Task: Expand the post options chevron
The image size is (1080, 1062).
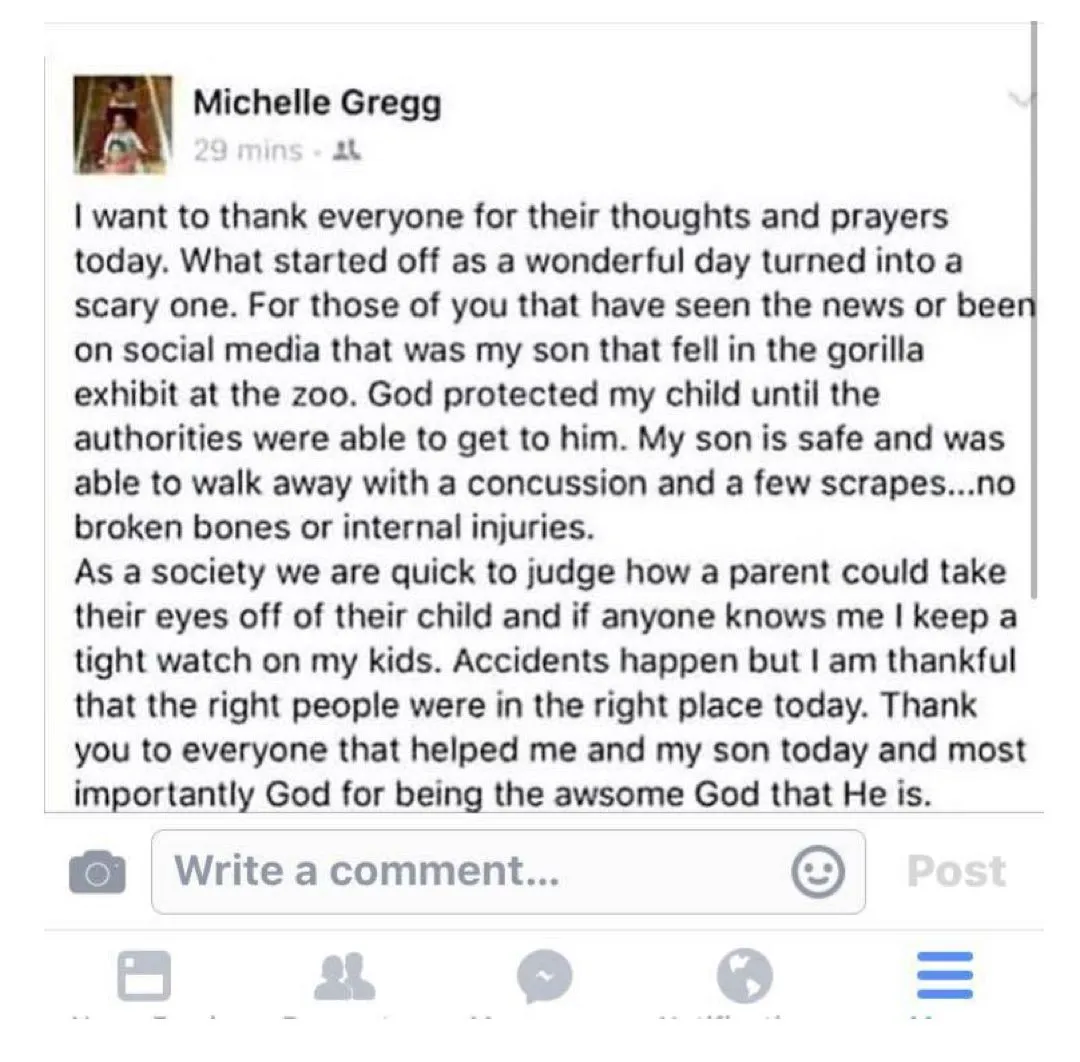Action: [1022, 99]
